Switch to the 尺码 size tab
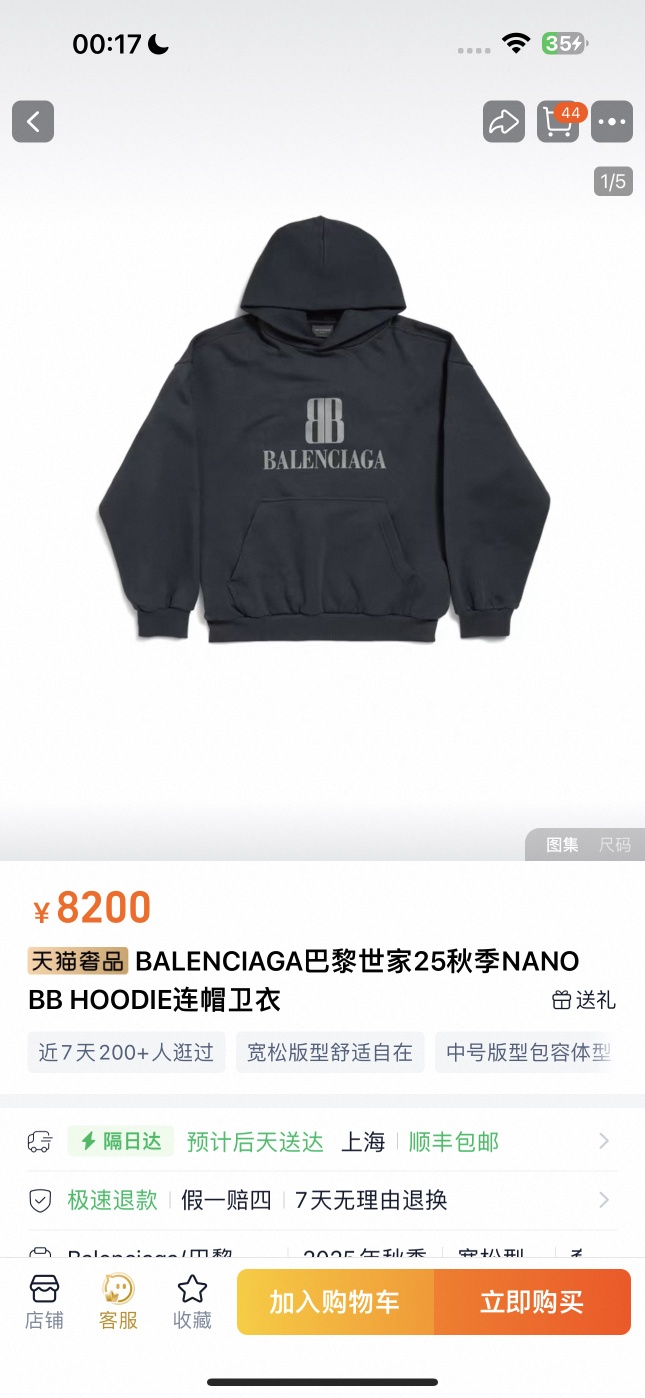 [615, 845]
